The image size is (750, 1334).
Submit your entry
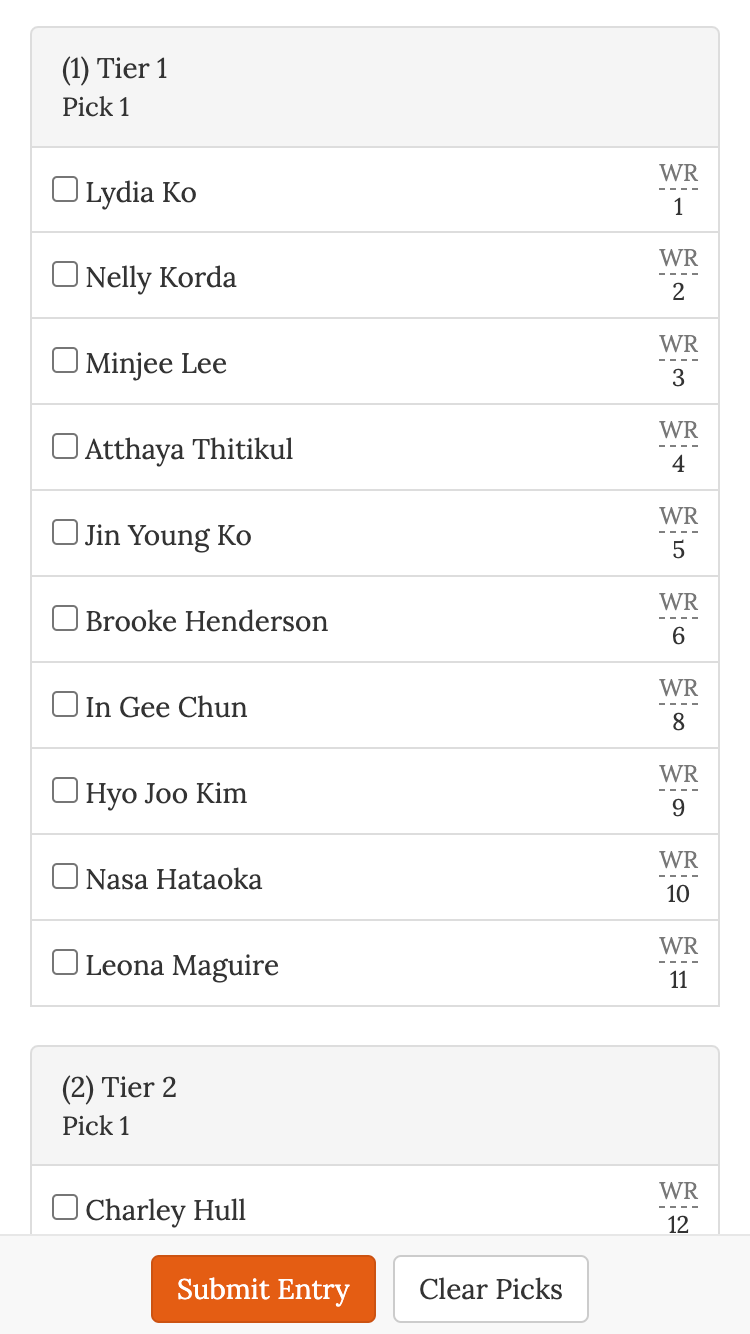pyautogui.click(x=263, y=1289)
